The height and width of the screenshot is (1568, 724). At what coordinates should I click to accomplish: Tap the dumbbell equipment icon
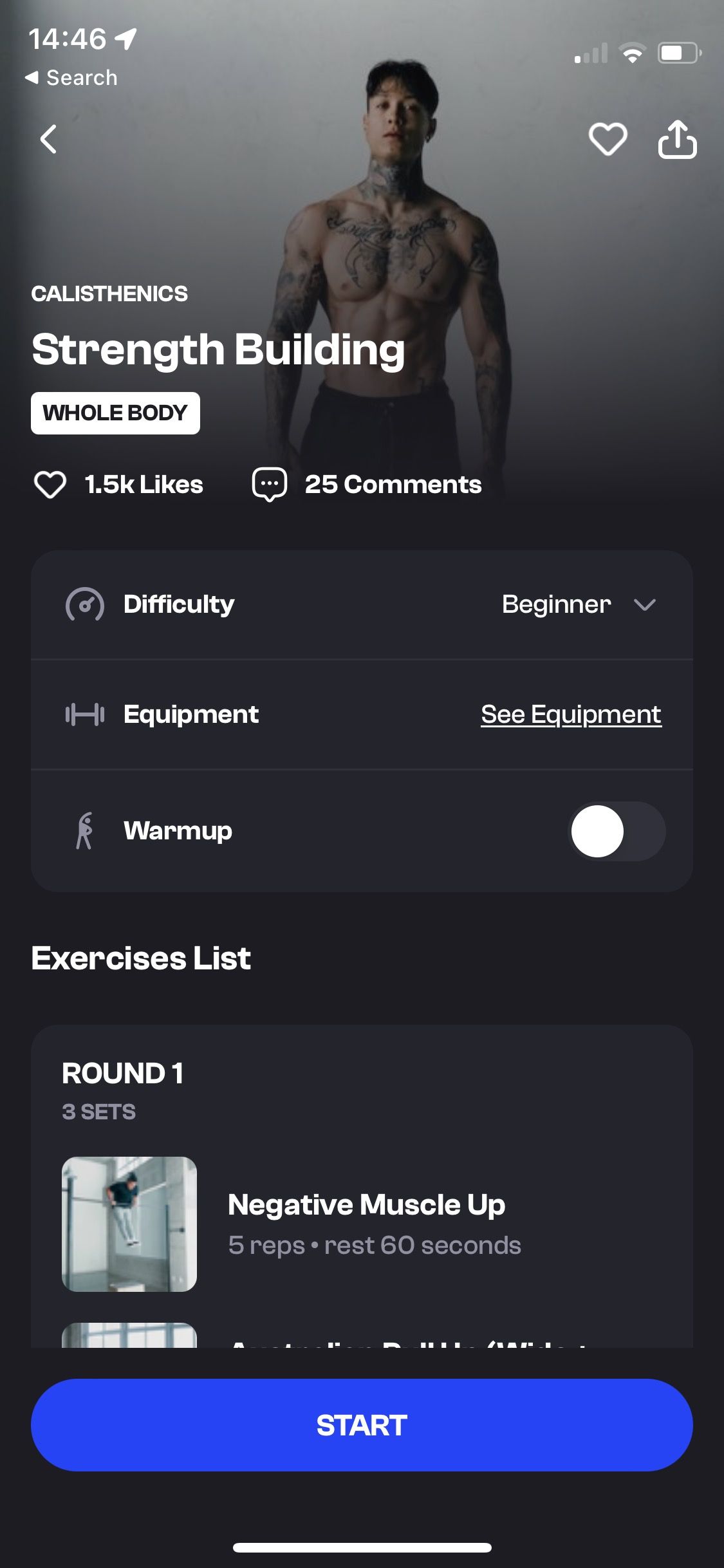(x=86, y=714)
